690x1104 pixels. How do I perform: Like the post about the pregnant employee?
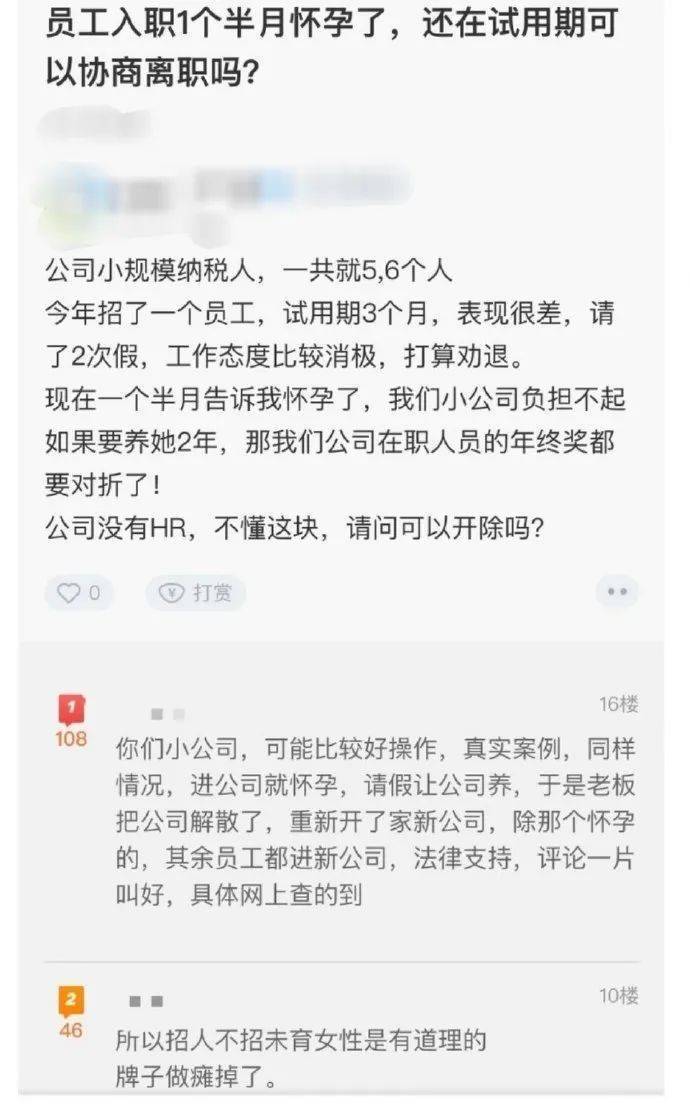[78, 593]
